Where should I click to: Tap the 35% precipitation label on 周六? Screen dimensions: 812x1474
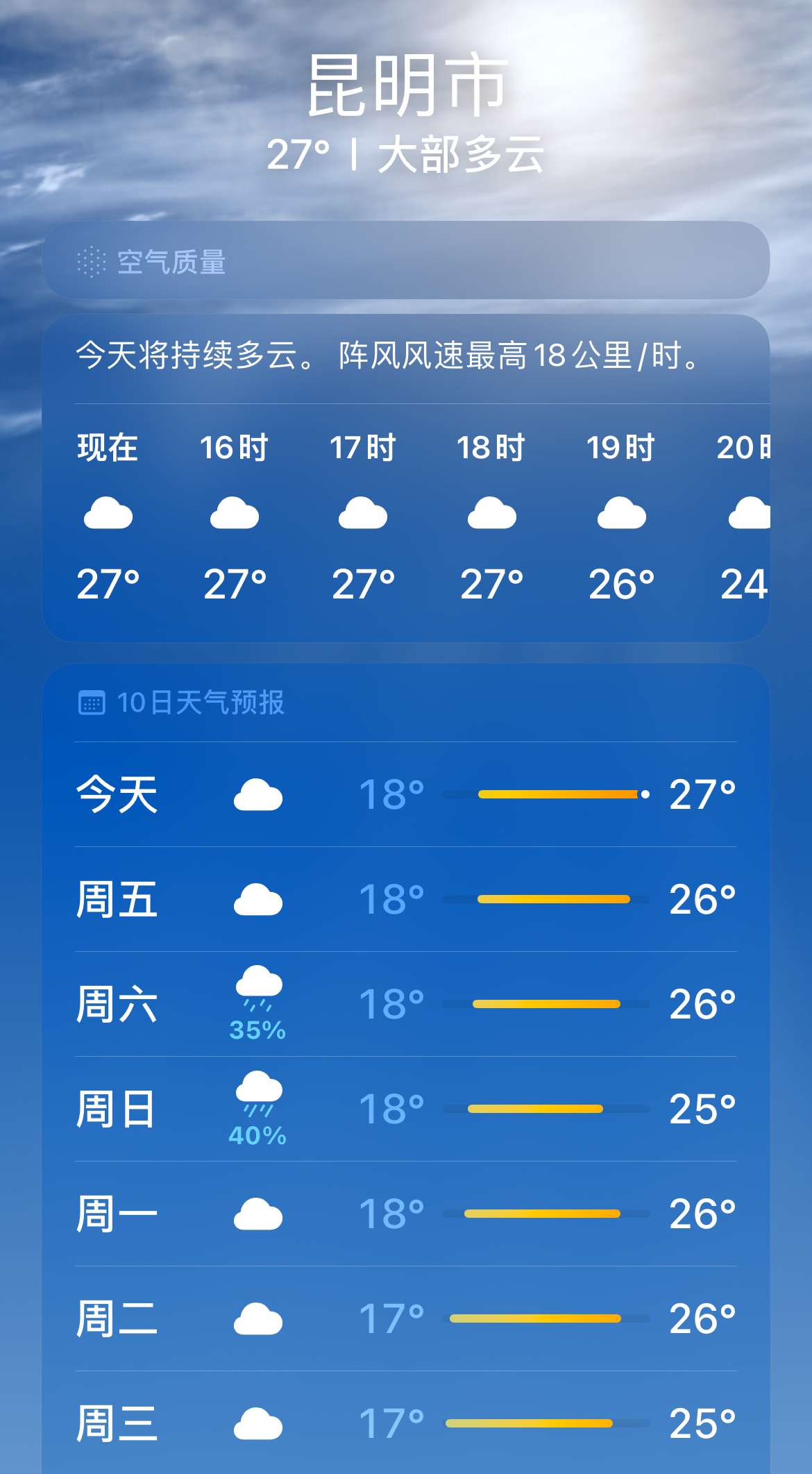pos(258,1032)
